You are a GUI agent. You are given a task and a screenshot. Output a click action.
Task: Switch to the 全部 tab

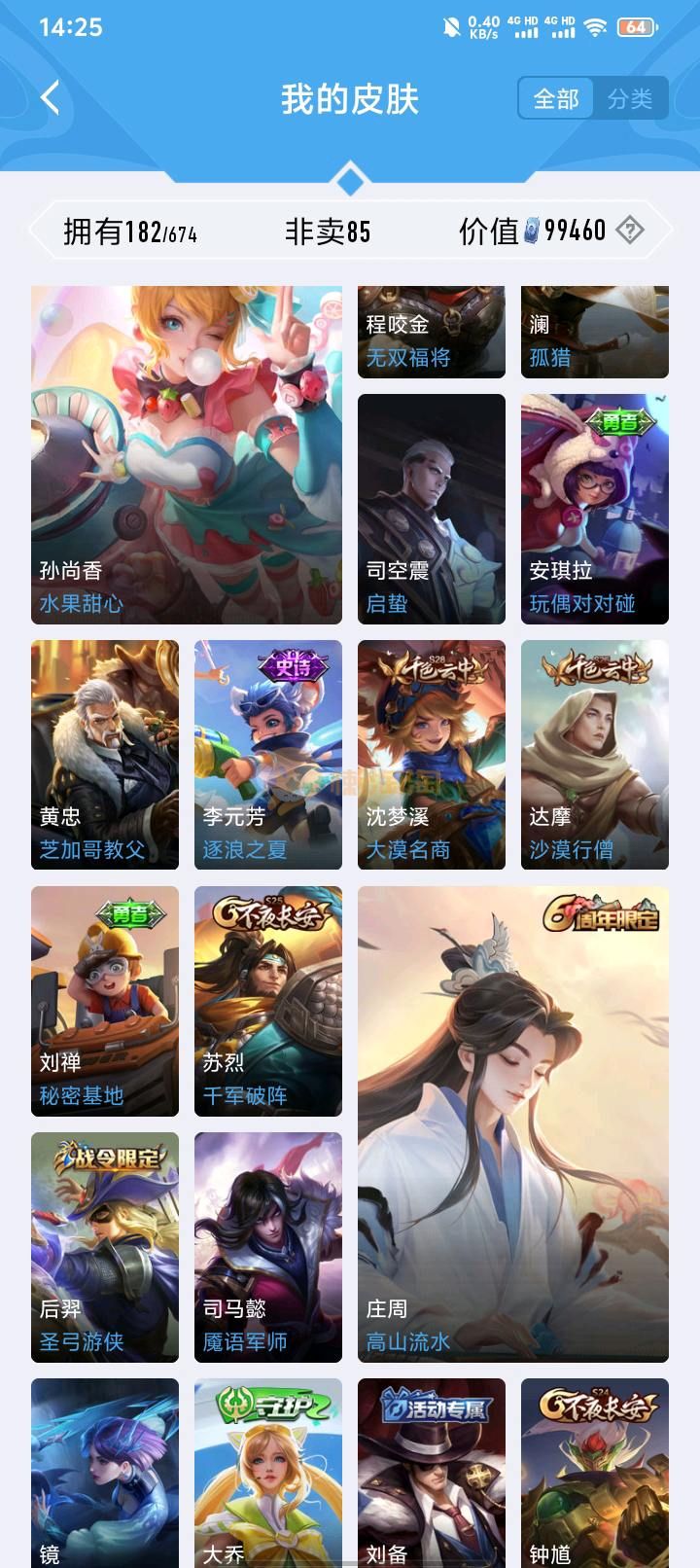(x=556, y=98)
